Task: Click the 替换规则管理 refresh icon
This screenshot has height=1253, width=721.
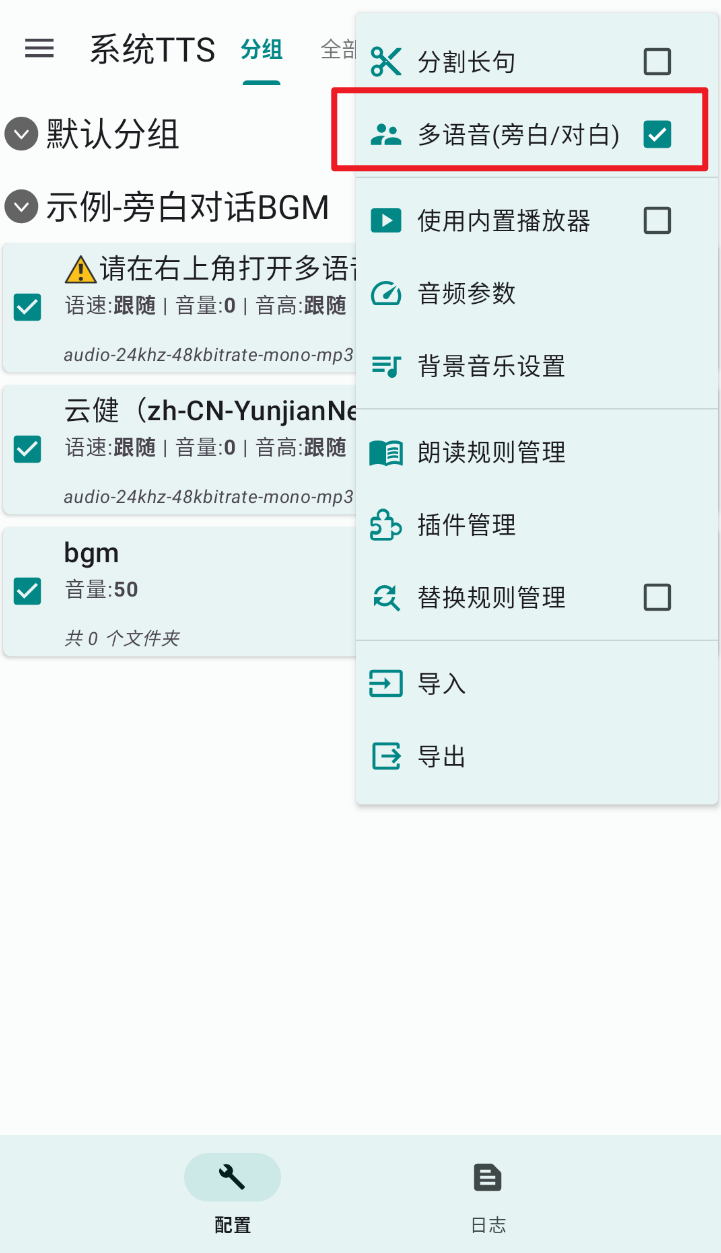Action: point(386,597)
